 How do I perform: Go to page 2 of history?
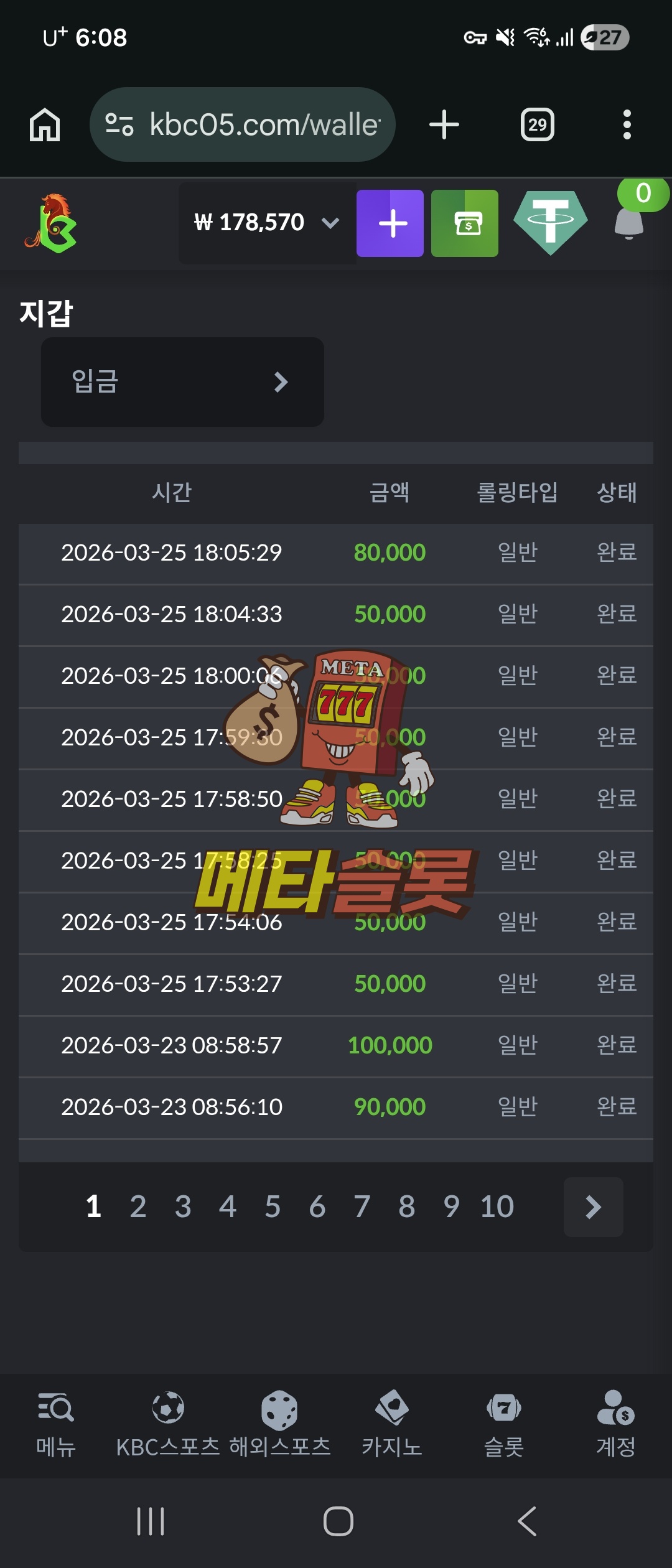138,1206
